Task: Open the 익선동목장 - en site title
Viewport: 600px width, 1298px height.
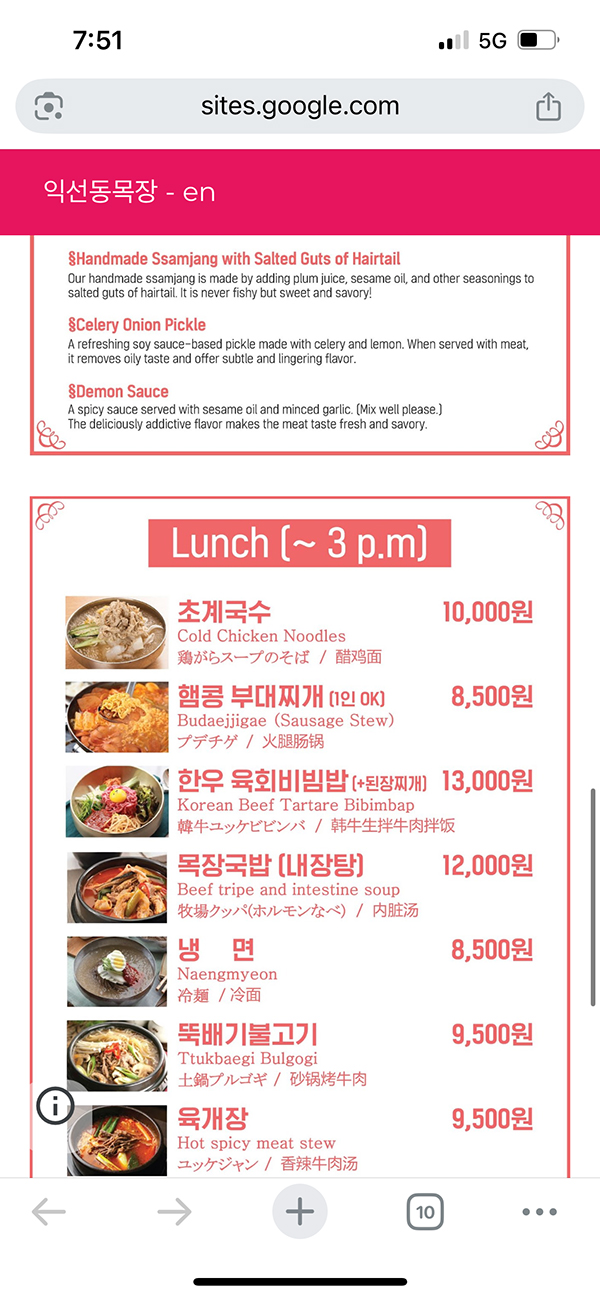Action: [129, 191]
